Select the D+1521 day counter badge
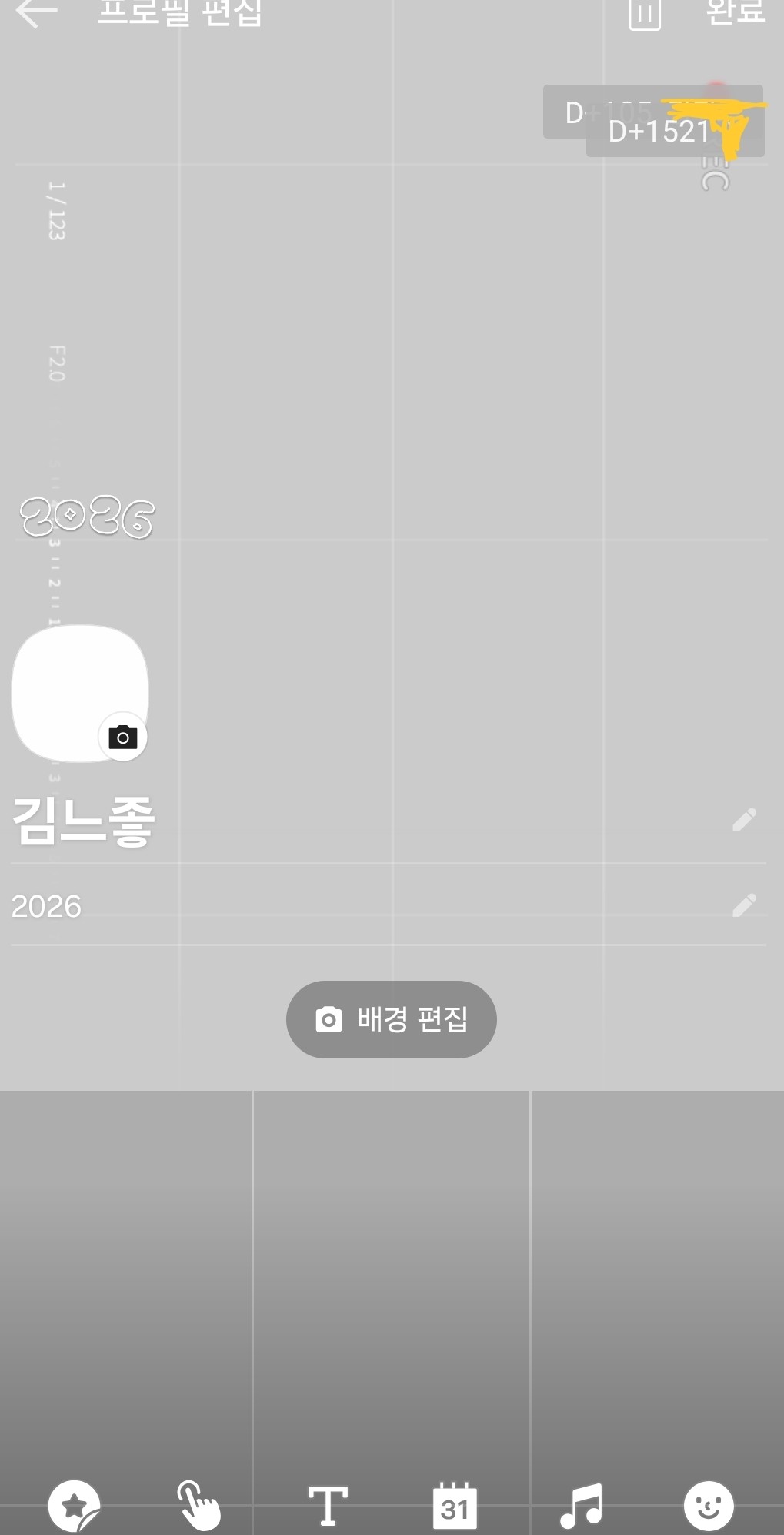Image resolution: width=784 pixels, height=1535 pixels. coord(658,132)
